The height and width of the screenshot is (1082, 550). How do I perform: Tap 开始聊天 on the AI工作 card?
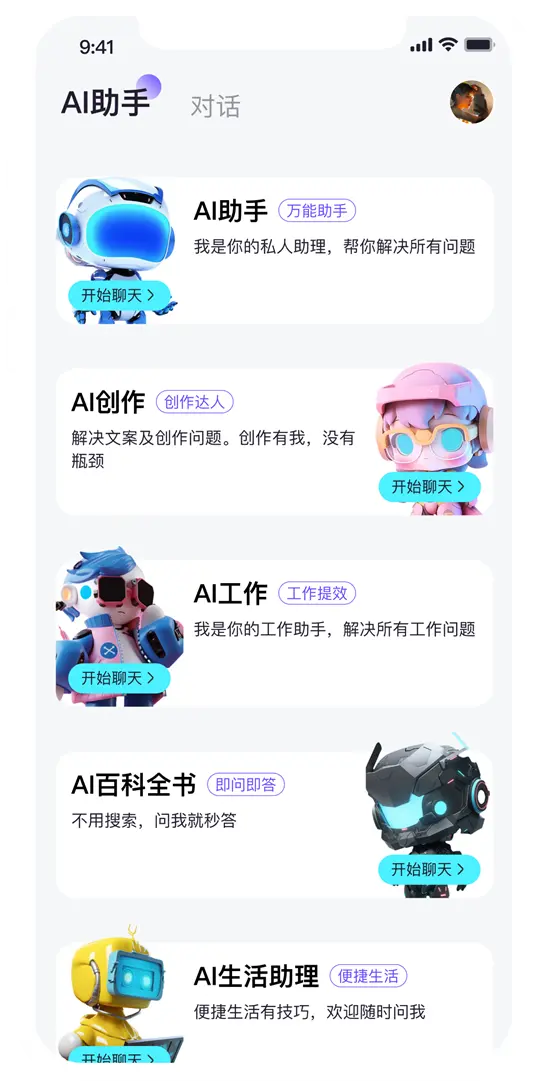coord(119,678)
